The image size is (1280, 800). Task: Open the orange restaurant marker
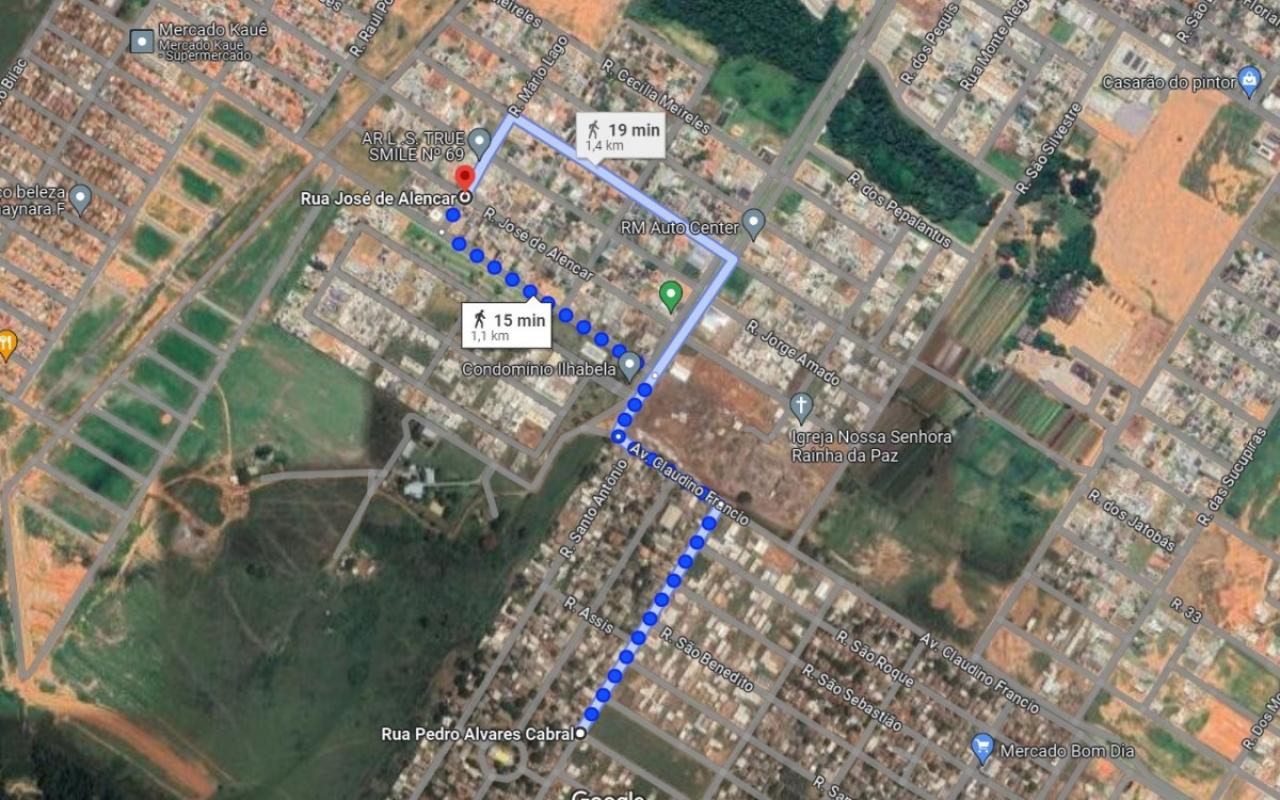(8, 343)
